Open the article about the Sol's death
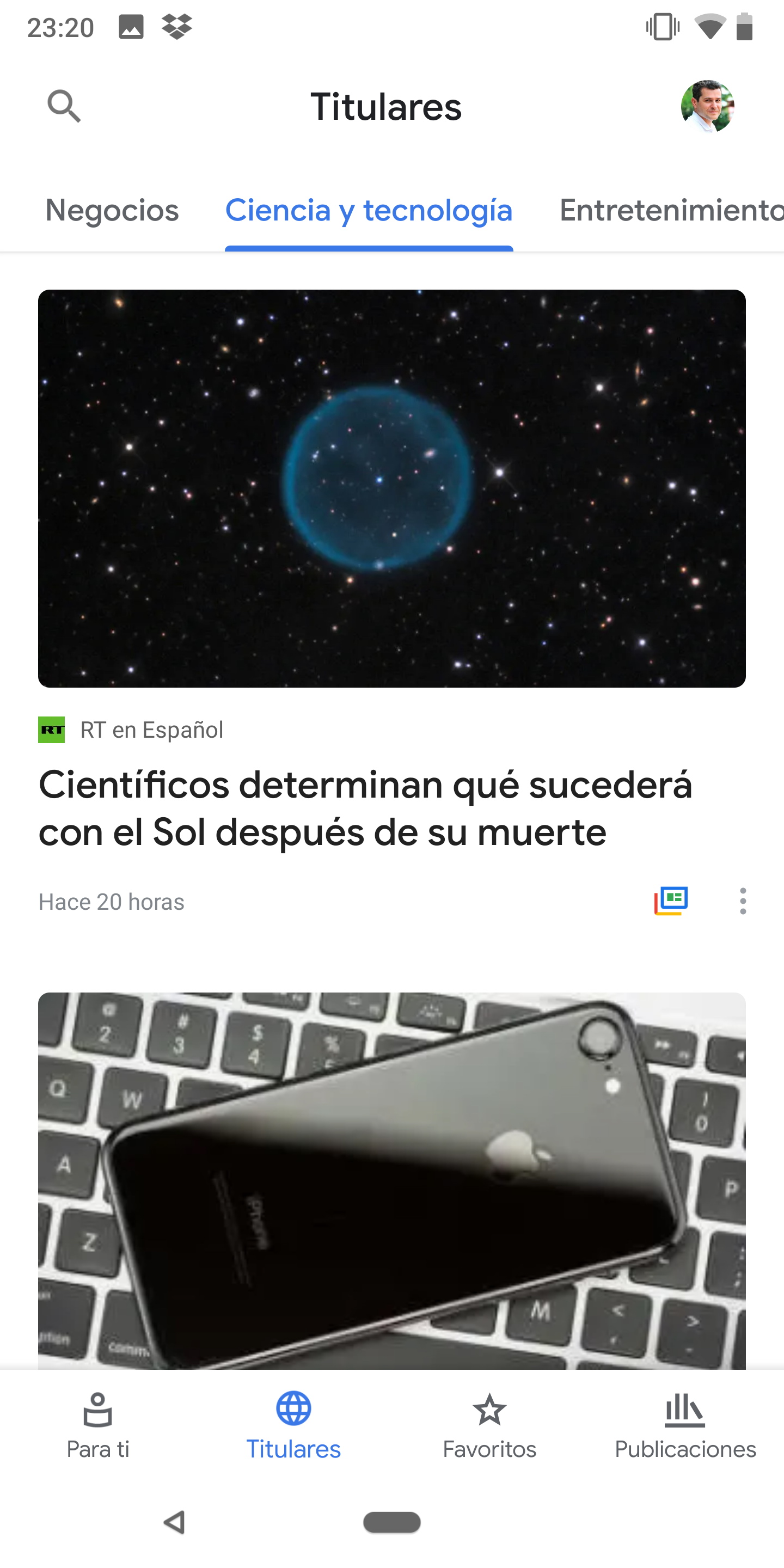Screen dimensions: 784x1568 point(365,808)
